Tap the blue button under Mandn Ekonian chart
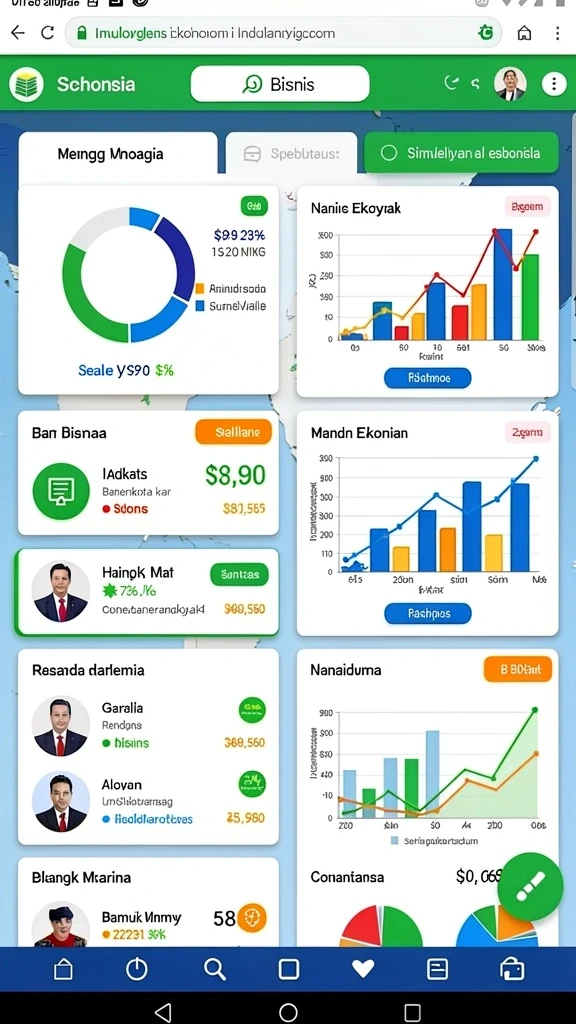The image size is (576, 1024). point(428,614)
